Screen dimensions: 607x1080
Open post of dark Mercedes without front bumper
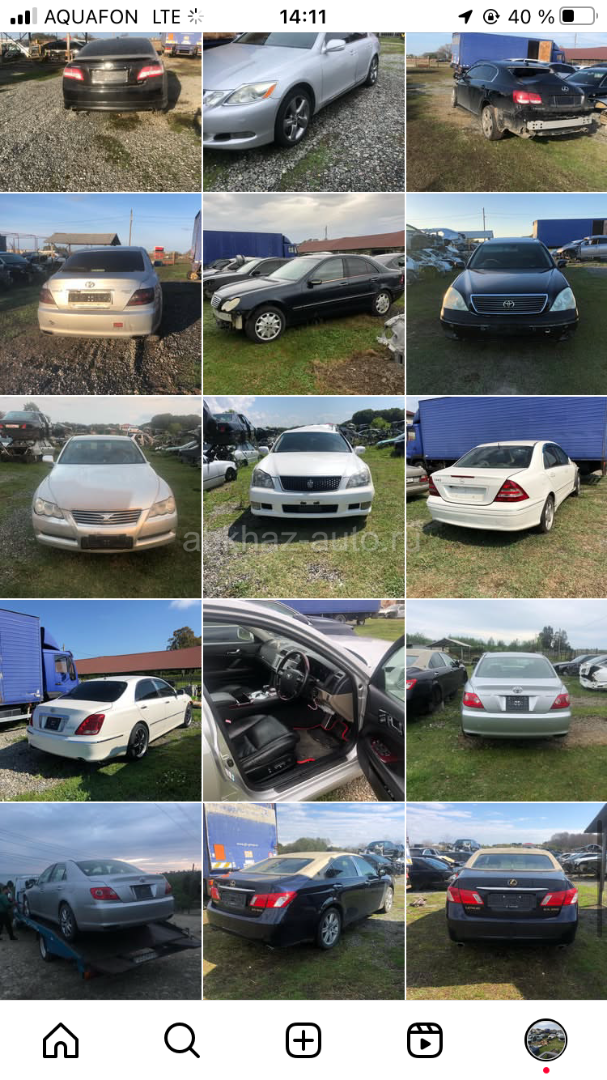pyautogui.click(x=303, y=294)
